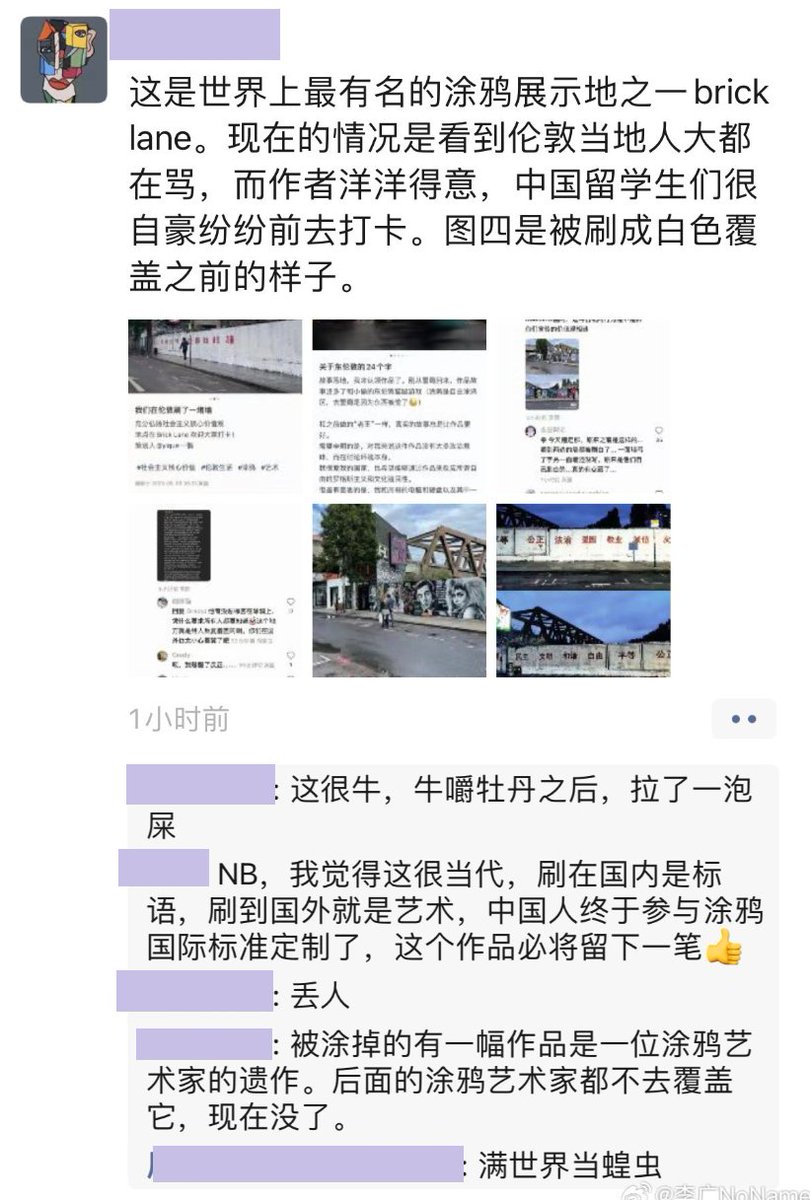The height and width of the screenshot is (1200, 810).
Task: Toggle like on Candy's comment heart
Action: [x=292, y=653]
